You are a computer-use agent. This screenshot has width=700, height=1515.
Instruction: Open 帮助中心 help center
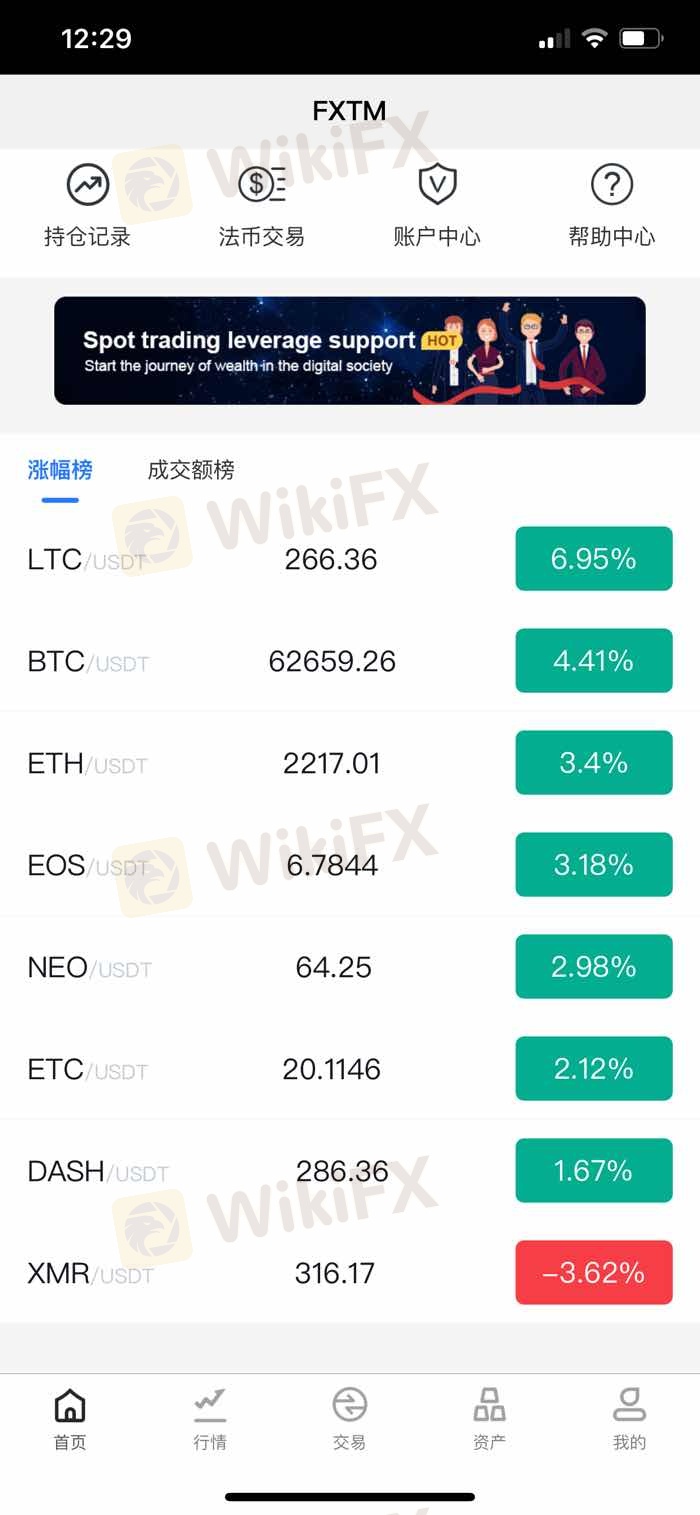point(612,207)
